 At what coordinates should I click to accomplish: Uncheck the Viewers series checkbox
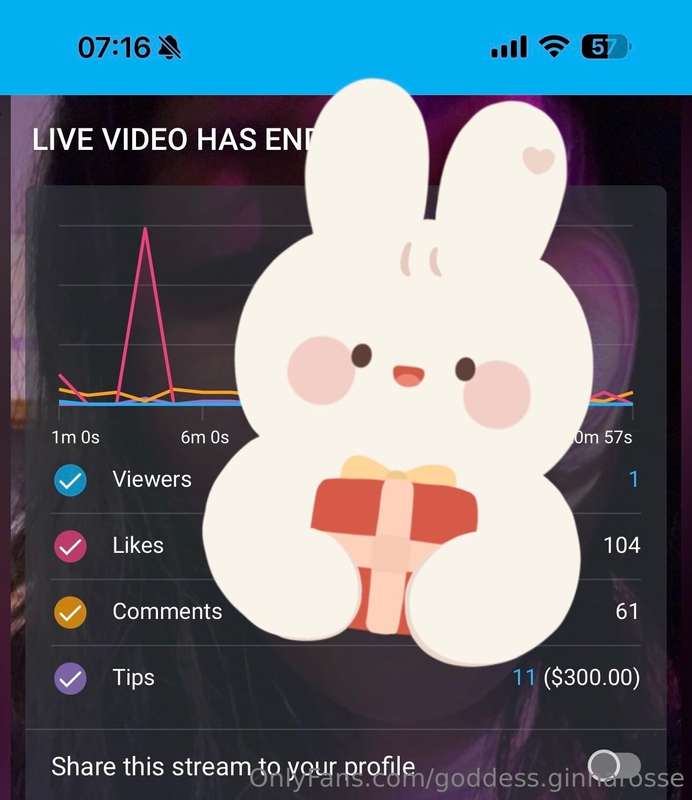tap(70, 481)
